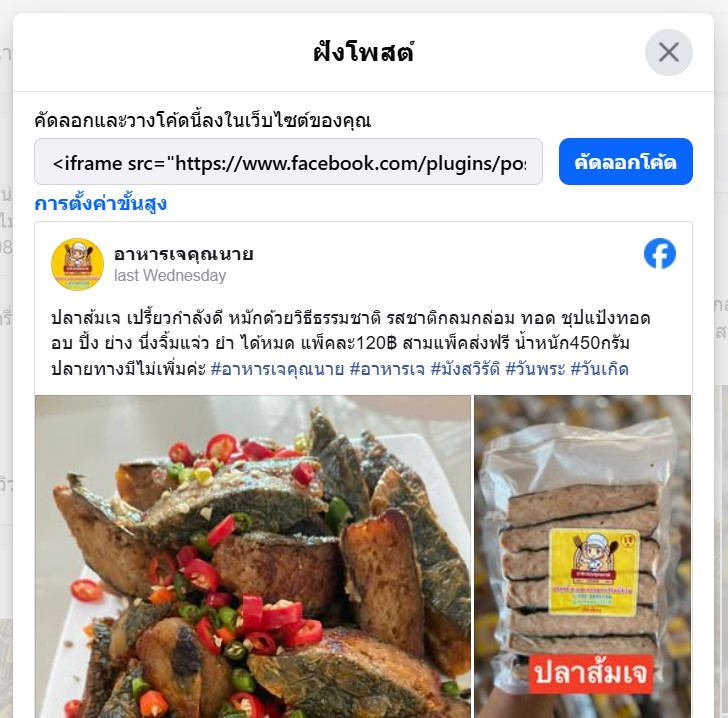The width and height of the screenshot is (728, 718).
Task: View the large fried fish dish photo
Action: [x=253, y=556]
